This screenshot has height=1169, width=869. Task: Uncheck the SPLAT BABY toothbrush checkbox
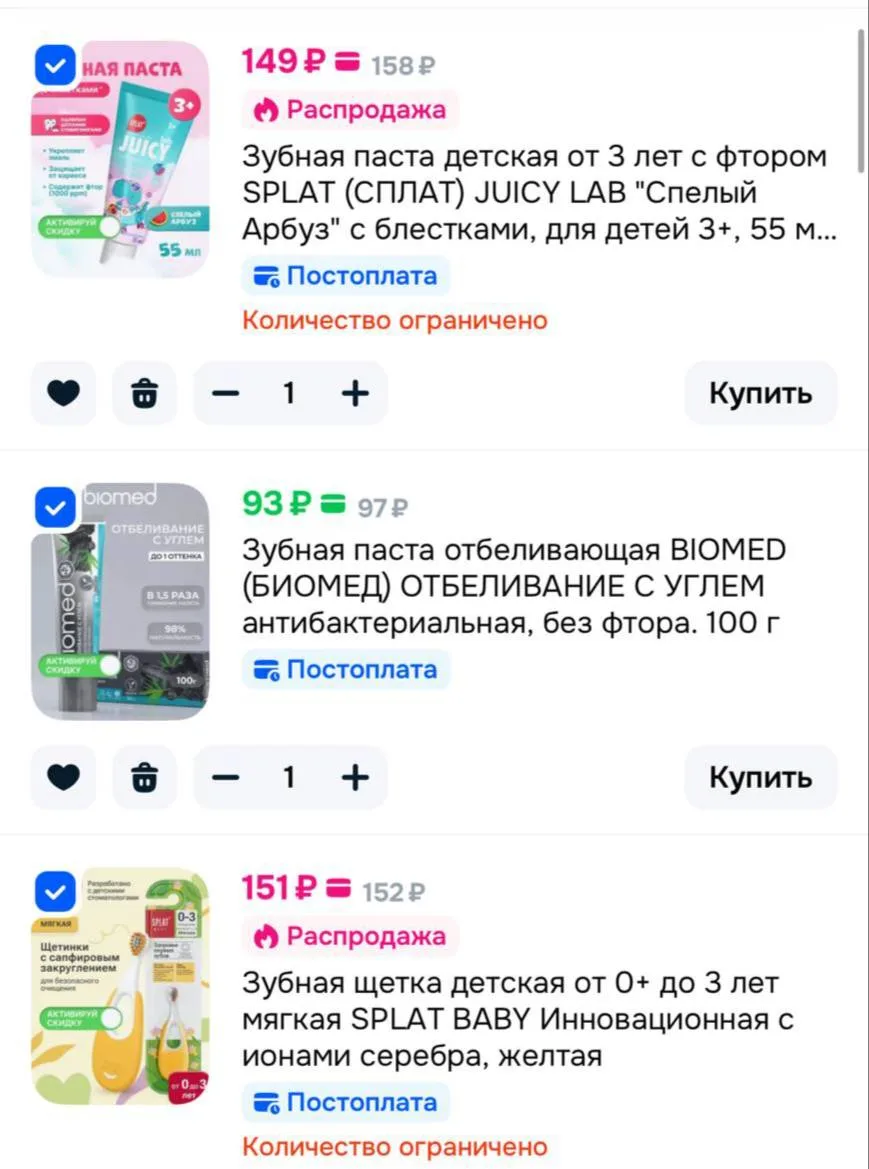click(55, 892)
